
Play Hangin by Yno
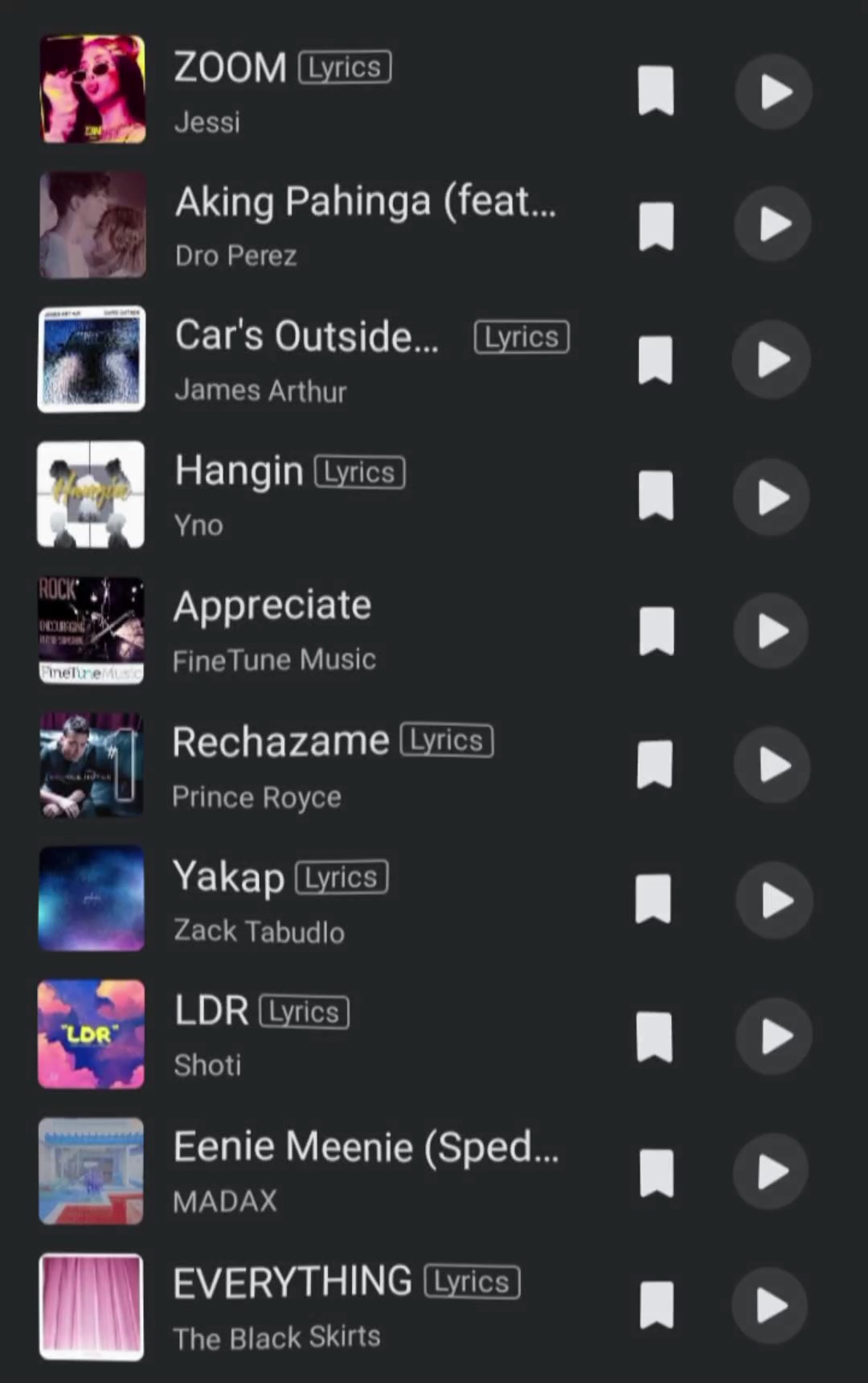[772, 497]
